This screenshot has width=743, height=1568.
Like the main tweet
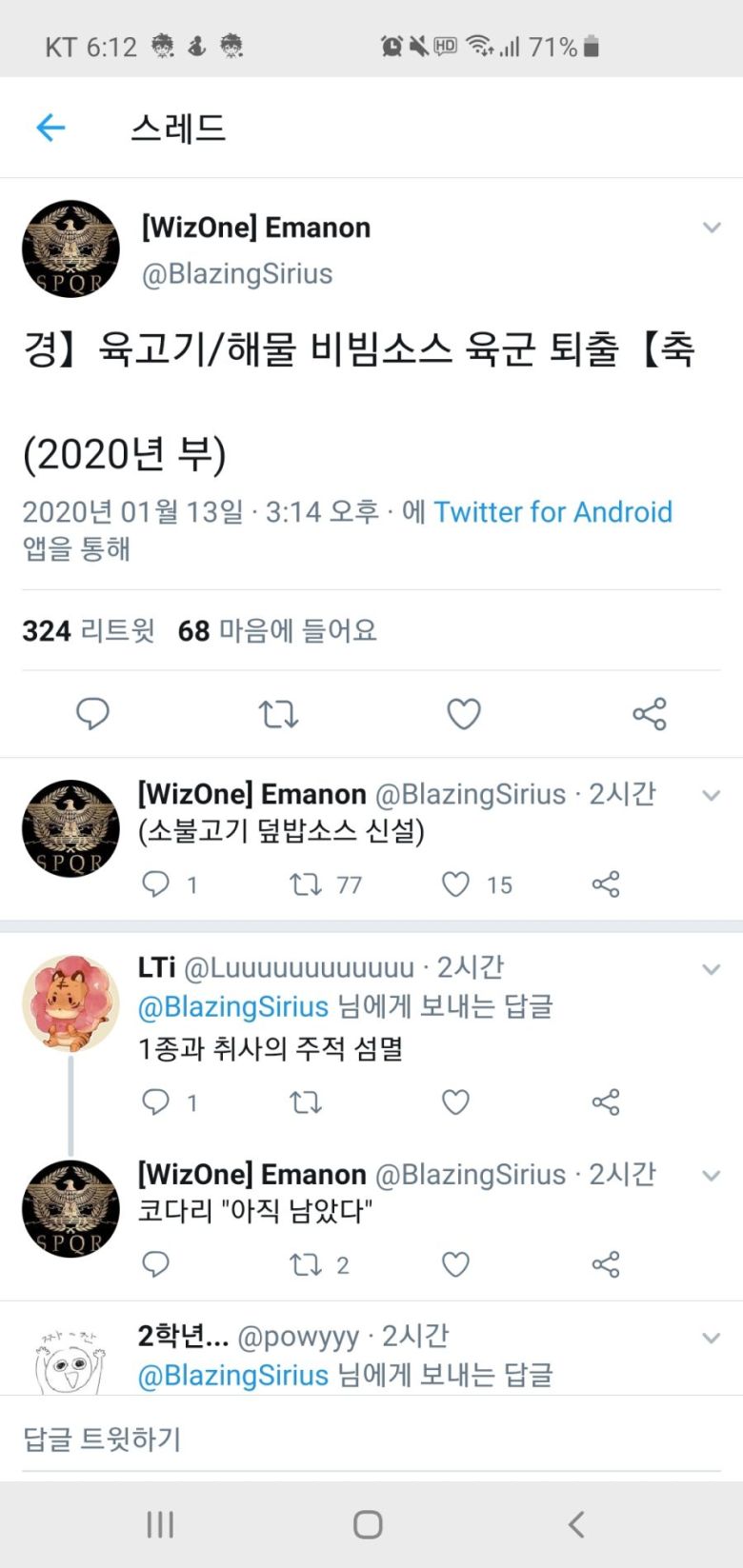[x=464, y=713]
